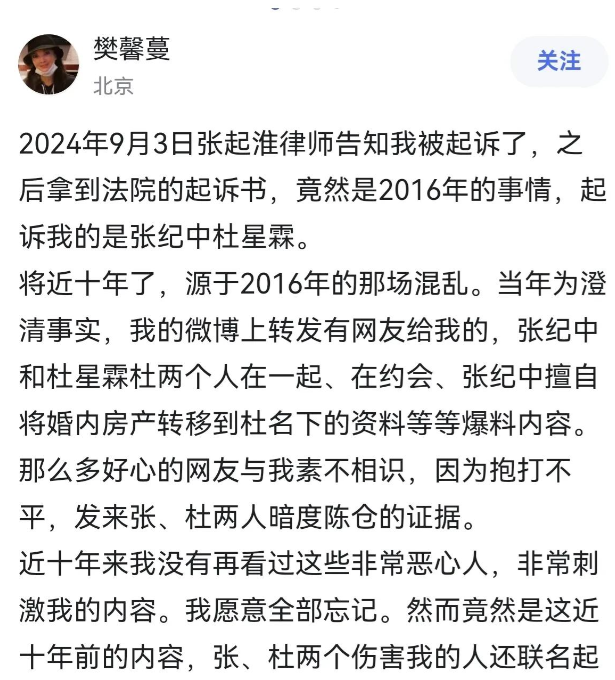Open 樊馨蔓's profile avatar
This screenshot has width=615, height=680.
(x=48, y=64)
